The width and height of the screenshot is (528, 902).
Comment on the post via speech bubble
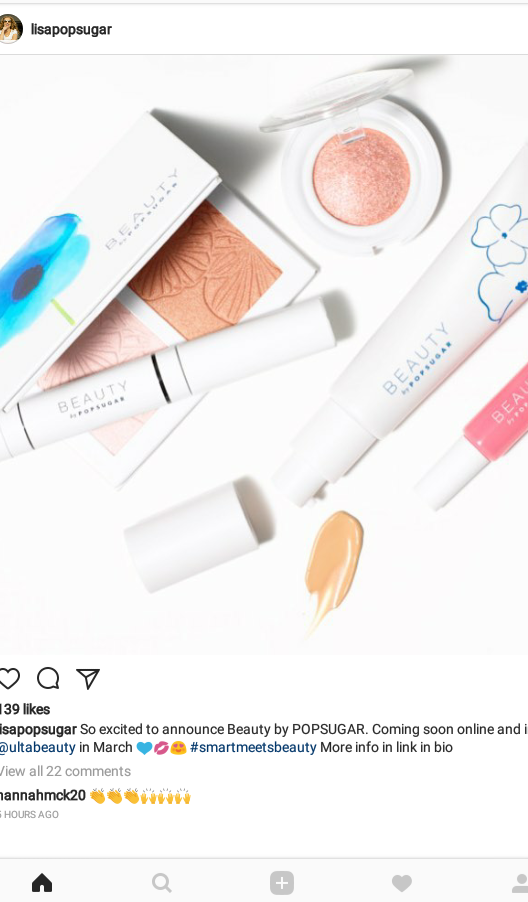click(48, 678)
